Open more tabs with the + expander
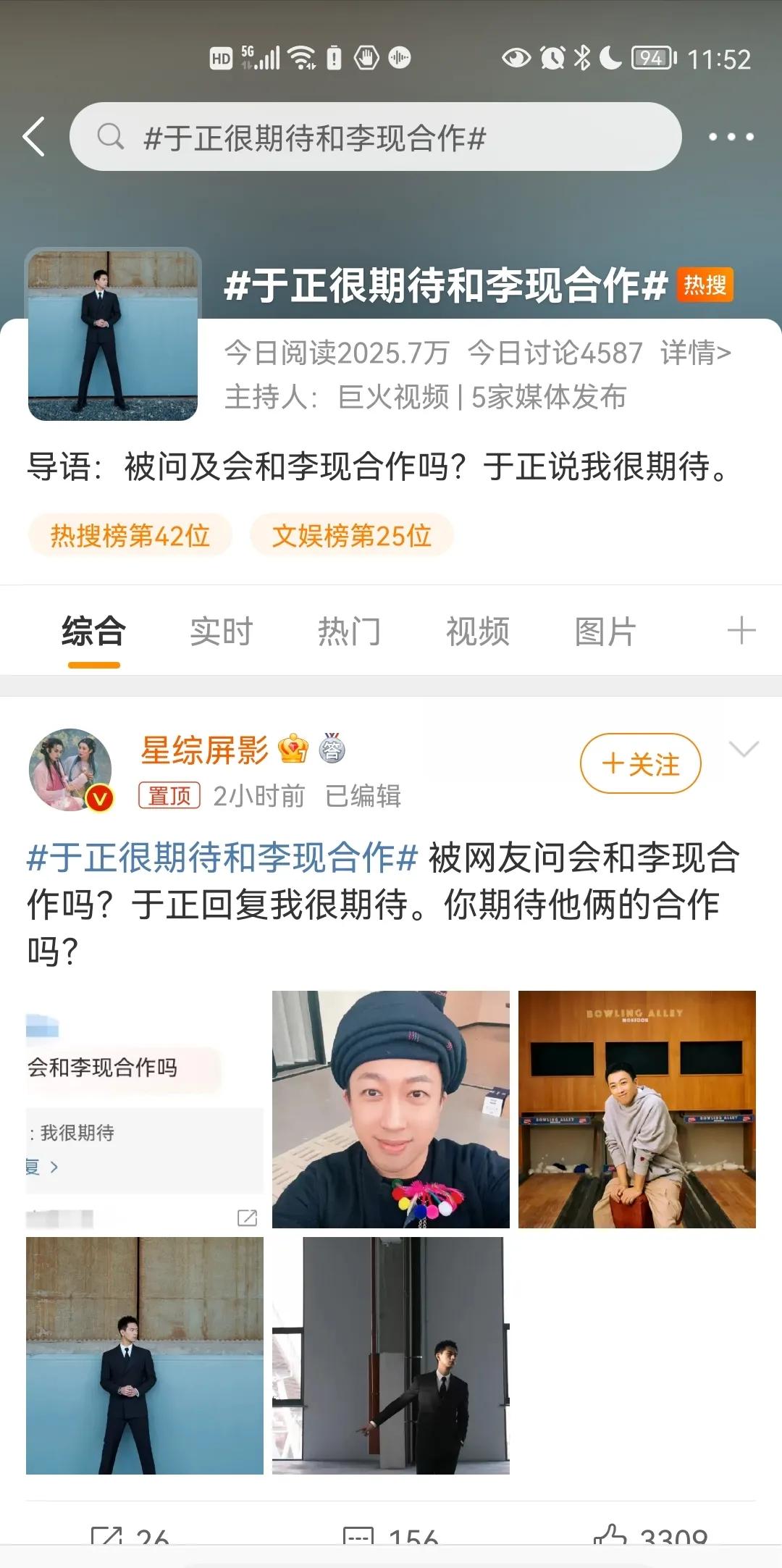Image resolution: width=782 pixels, height=1568 pixels. click(741, 630)
